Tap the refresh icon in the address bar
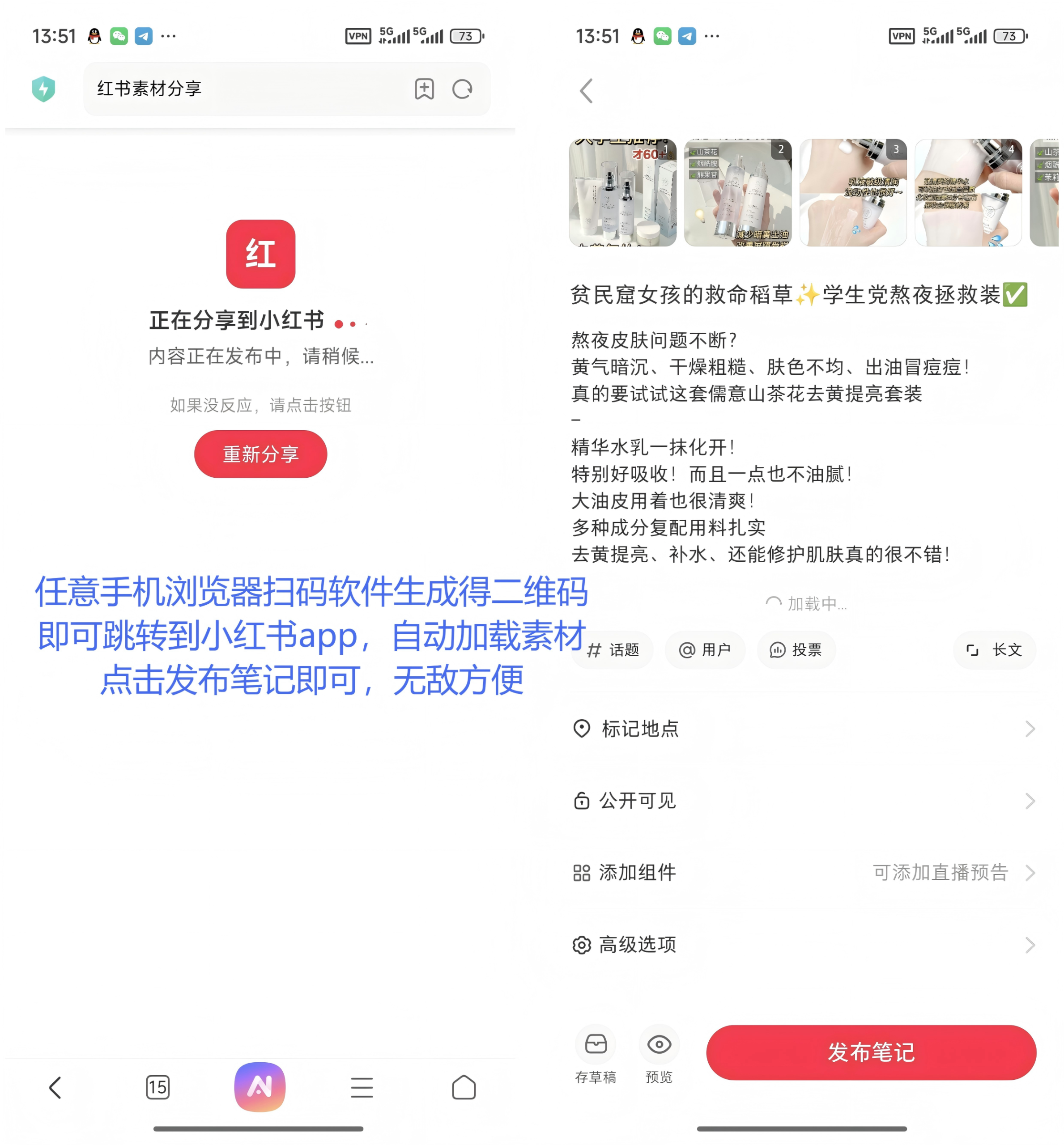The height and width of the screenshot is (1145, 1064). tap(462, 89)
